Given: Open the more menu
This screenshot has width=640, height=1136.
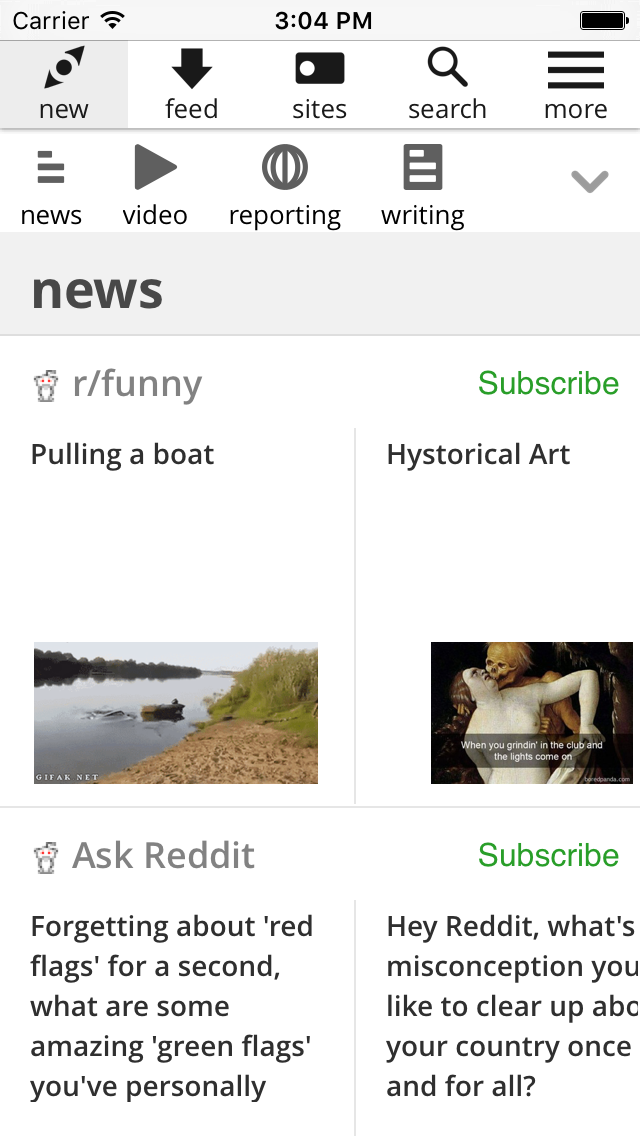Looking at the screenshot, I should [x=575, y=86].
